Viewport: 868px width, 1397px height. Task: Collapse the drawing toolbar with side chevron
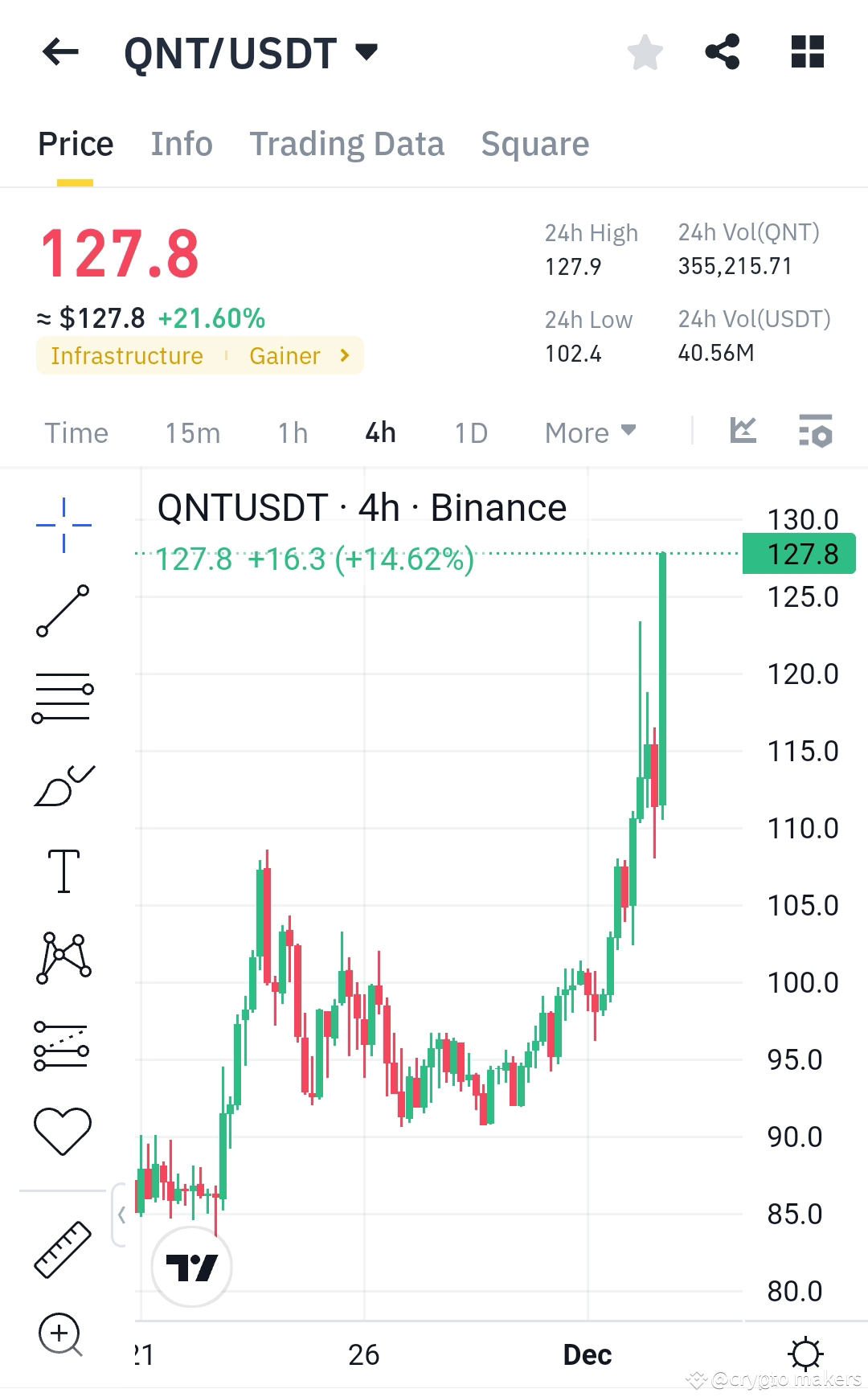pos(122,1215)
